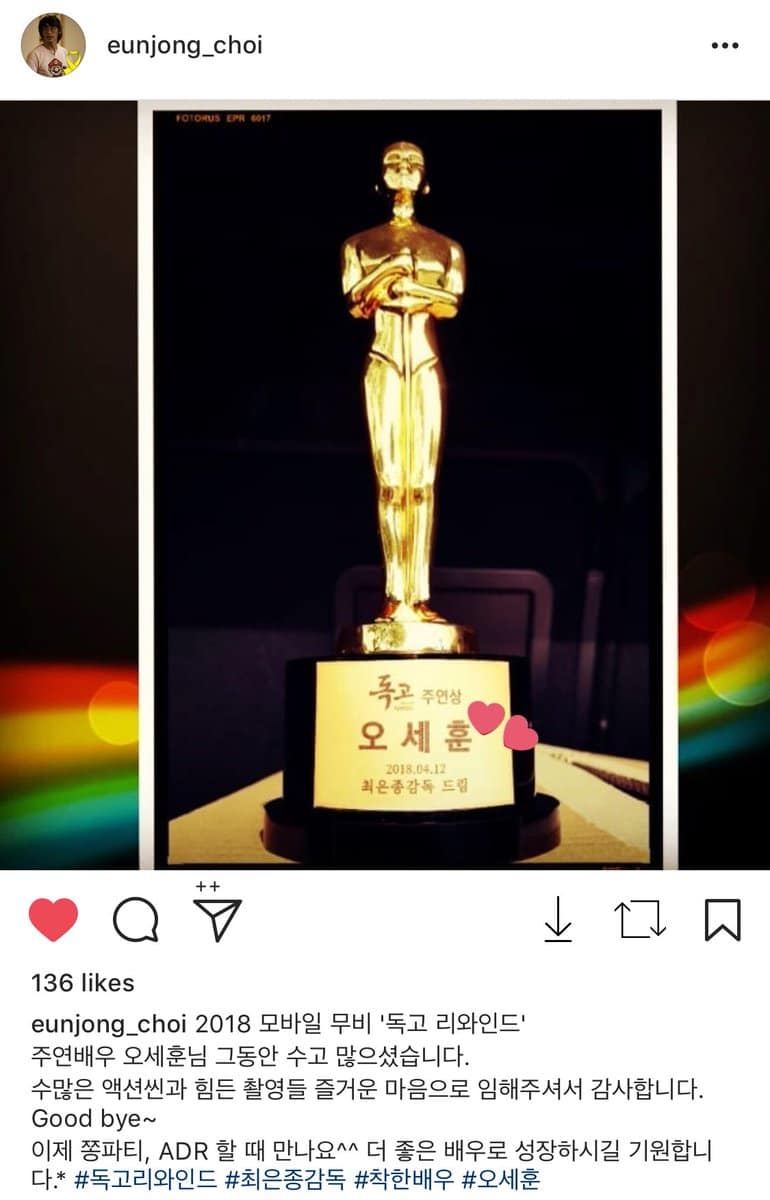Screen dimensions: 770x1200
Task: Open comments on this post
Action: (x=135, y=920)
